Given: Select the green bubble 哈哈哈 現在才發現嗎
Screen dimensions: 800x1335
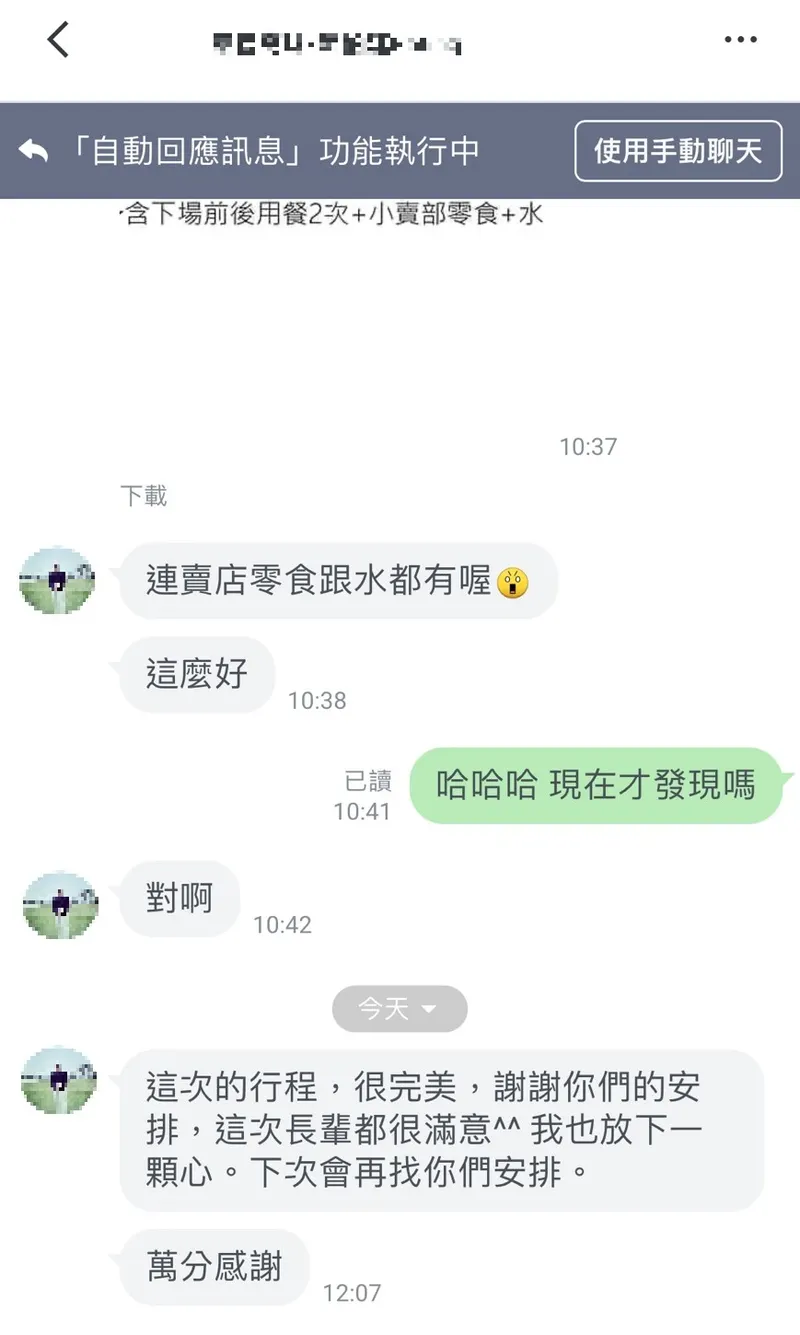Looking at the screenshot, I should pyautogui.click(x=595, y=786).
